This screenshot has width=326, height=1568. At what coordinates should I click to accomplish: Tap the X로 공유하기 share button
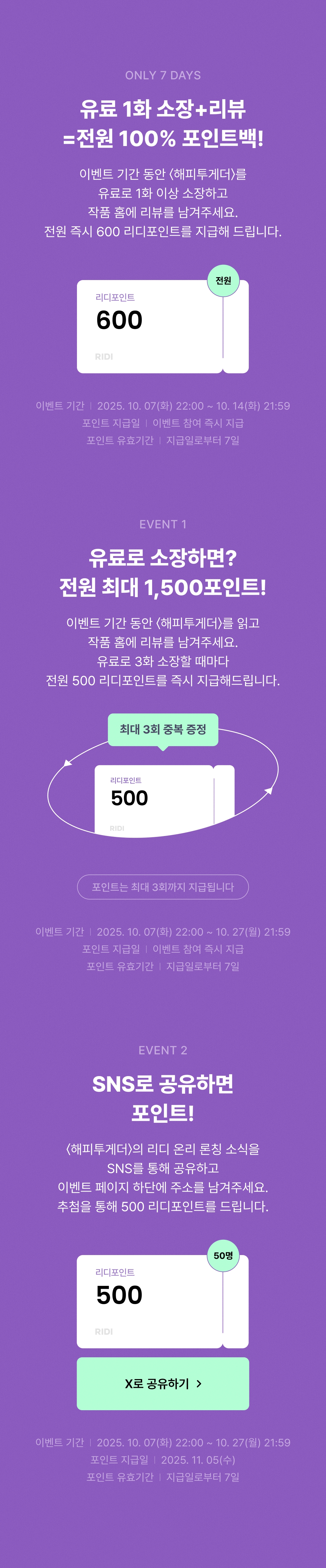tap(163, 1383)
